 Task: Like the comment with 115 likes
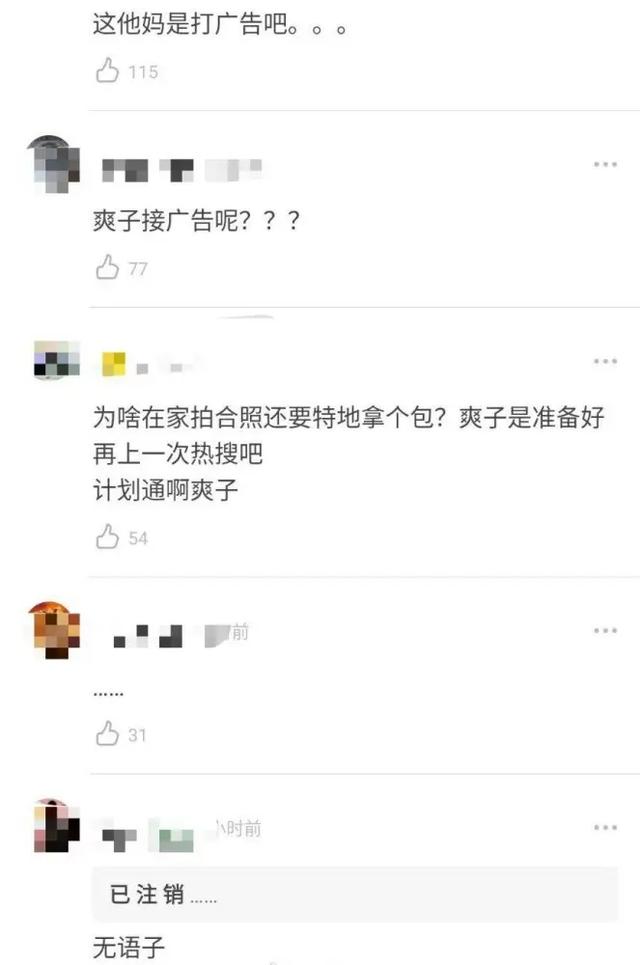pyautogui.click(x=107, y=71)
